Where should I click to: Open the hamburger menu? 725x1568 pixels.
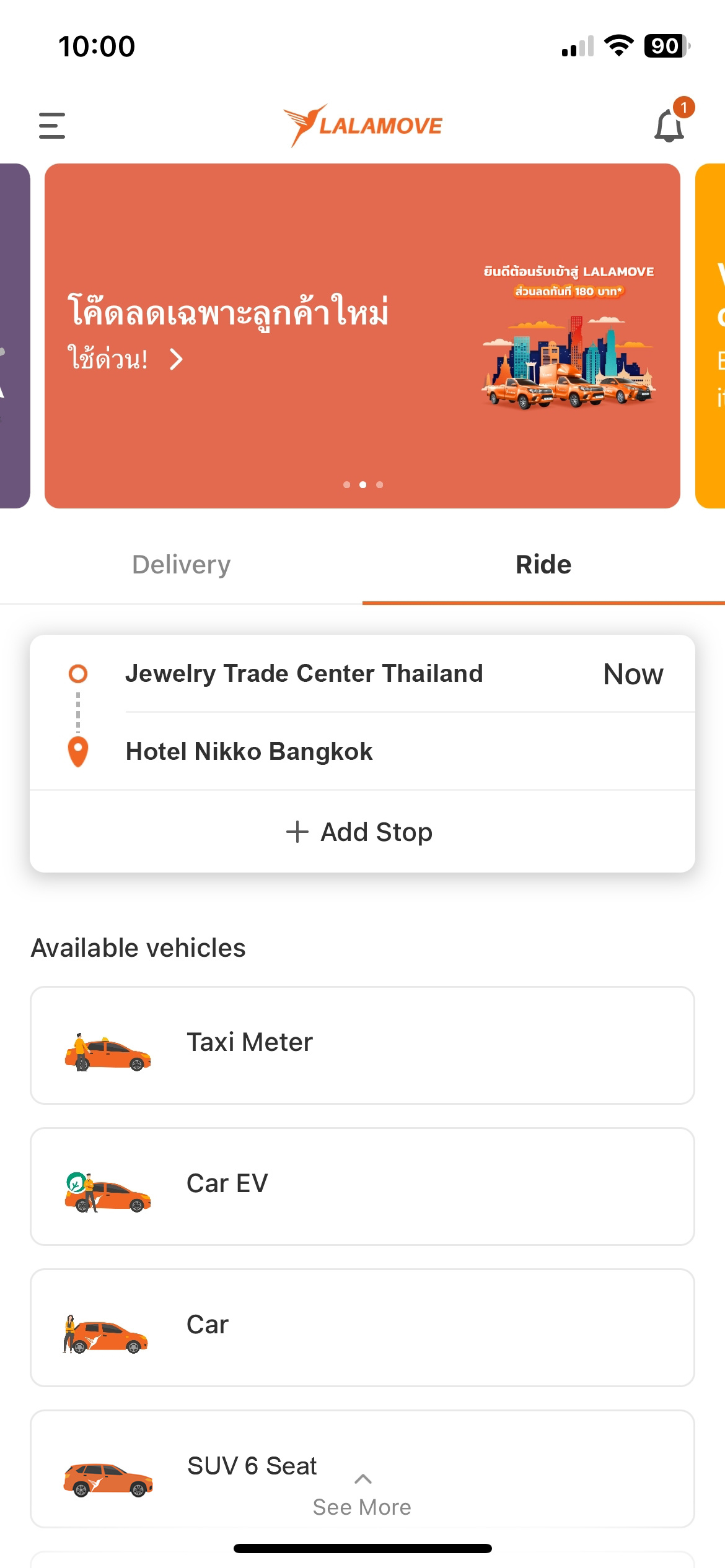pos(52,126)
